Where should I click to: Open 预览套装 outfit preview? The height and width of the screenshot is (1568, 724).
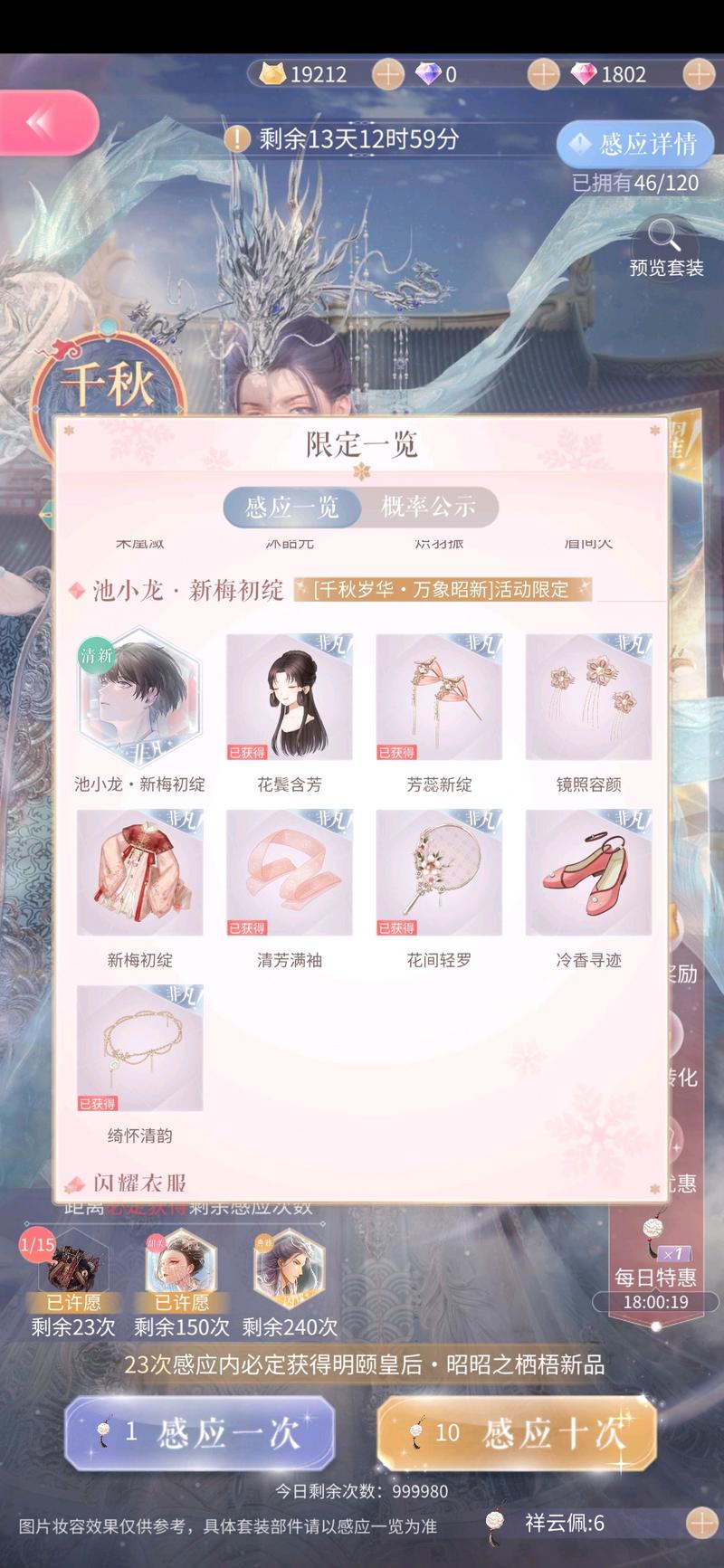coord(666,247)
